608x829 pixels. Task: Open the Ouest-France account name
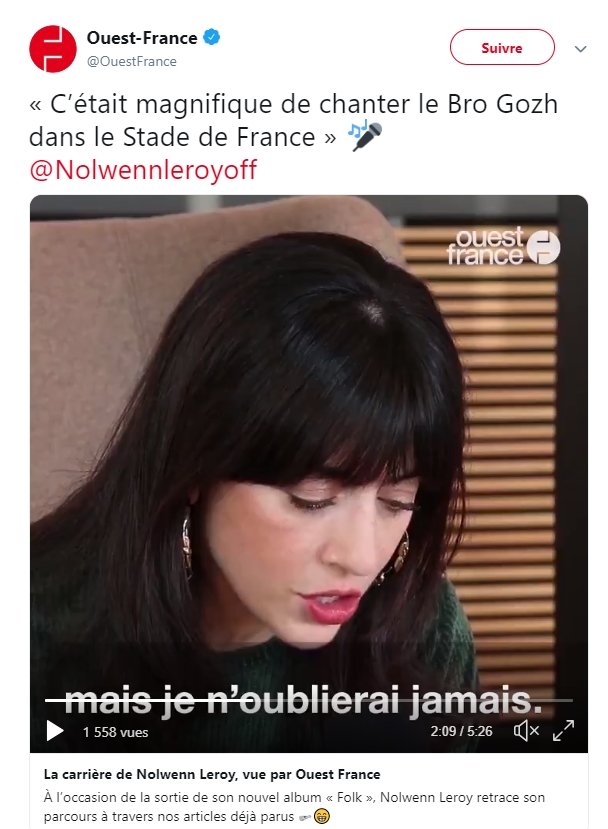click(142, 38)
